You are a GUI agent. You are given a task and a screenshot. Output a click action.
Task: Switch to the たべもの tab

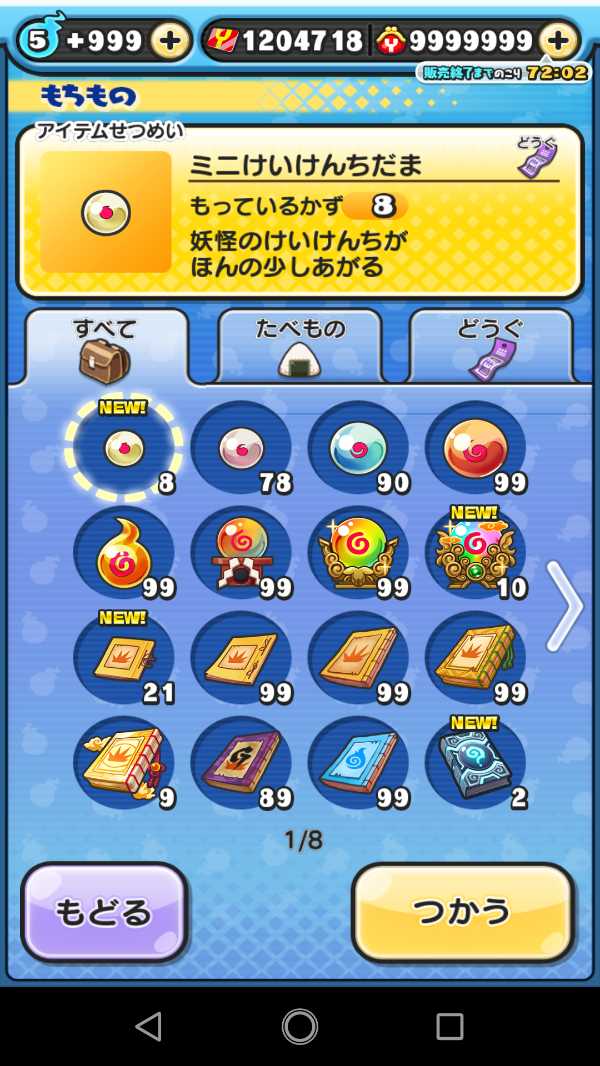[x=299, y=346]
